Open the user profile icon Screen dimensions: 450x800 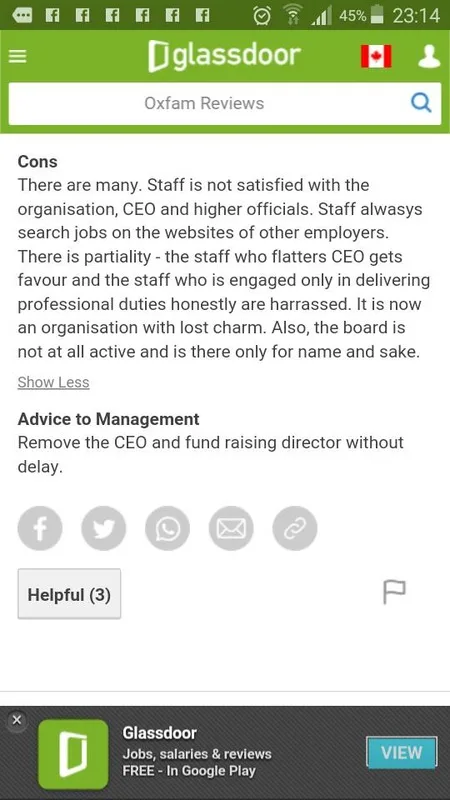pos(429,56)
